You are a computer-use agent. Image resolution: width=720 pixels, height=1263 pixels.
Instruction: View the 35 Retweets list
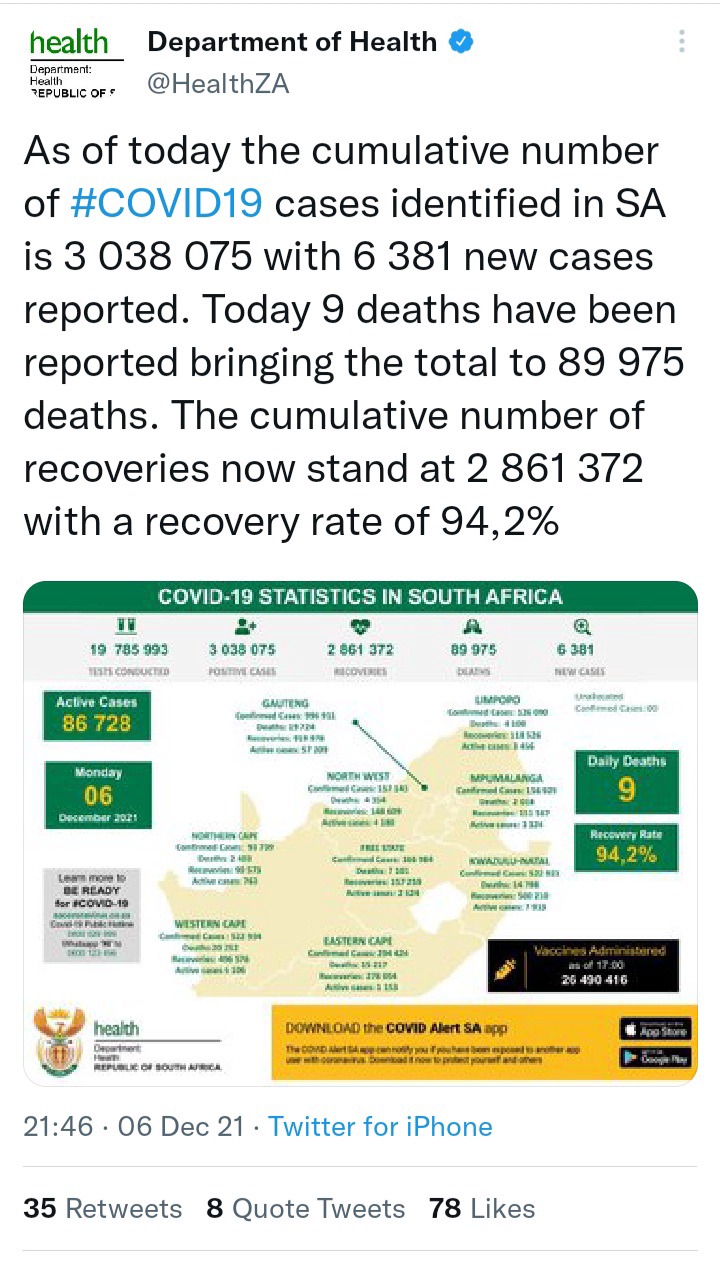(x=103, y=1208)
